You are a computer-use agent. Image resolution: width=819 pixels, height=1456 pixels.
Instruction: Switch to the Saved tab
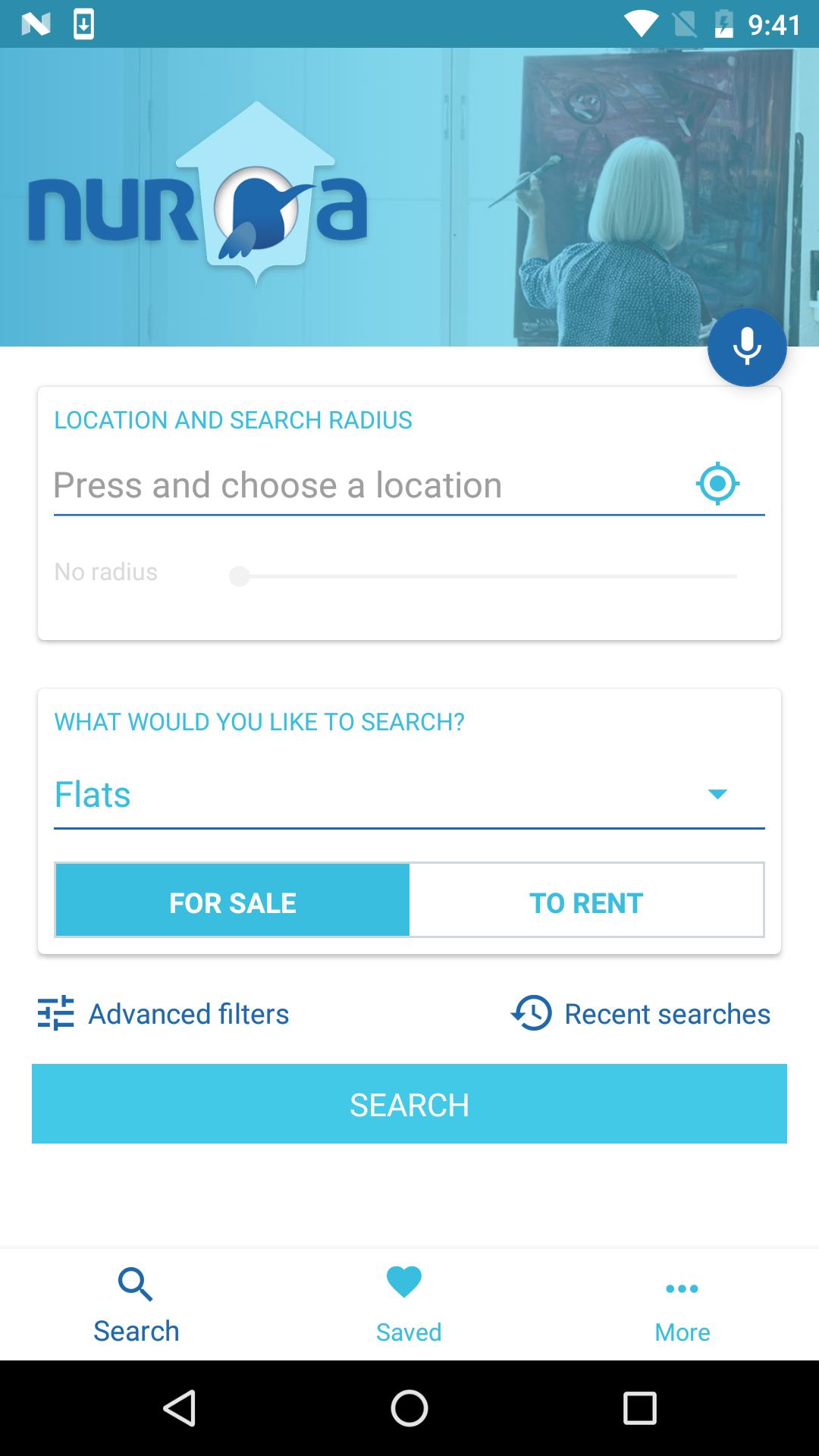pyautogui.click(x=408, y=1304)
